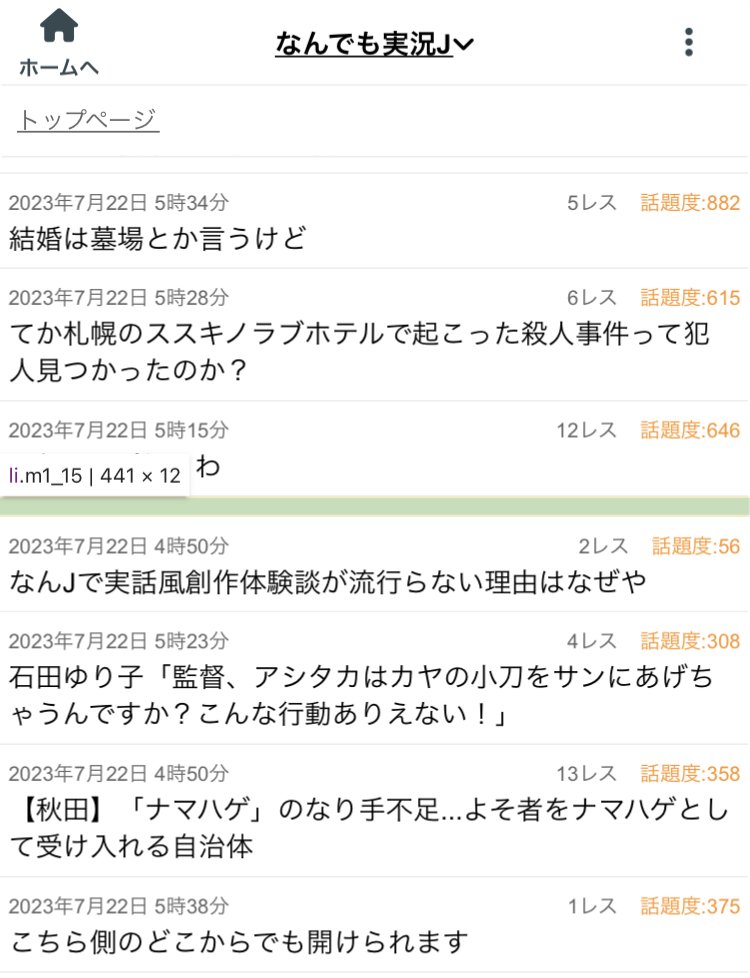Image resolution: width=750 pixels, height=978 pixels.
Task: Open thread なんJで実話風創作体験談が流行らない理由
Action: click(x=328, y=580)
